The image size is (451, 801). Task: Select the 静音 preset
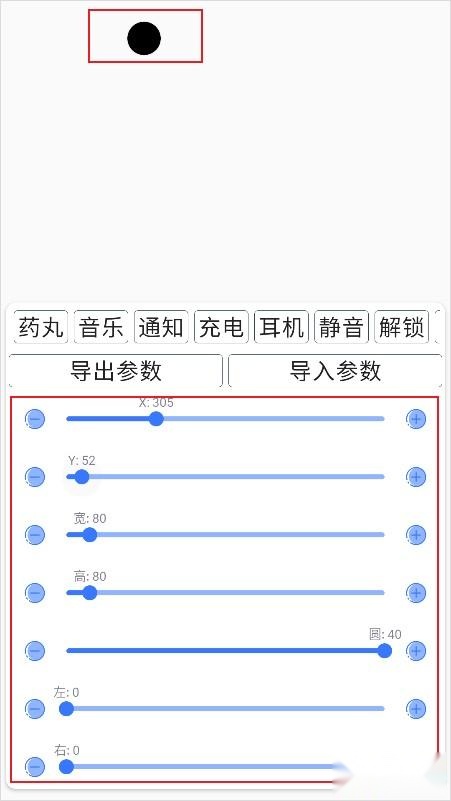click(342, 327)
